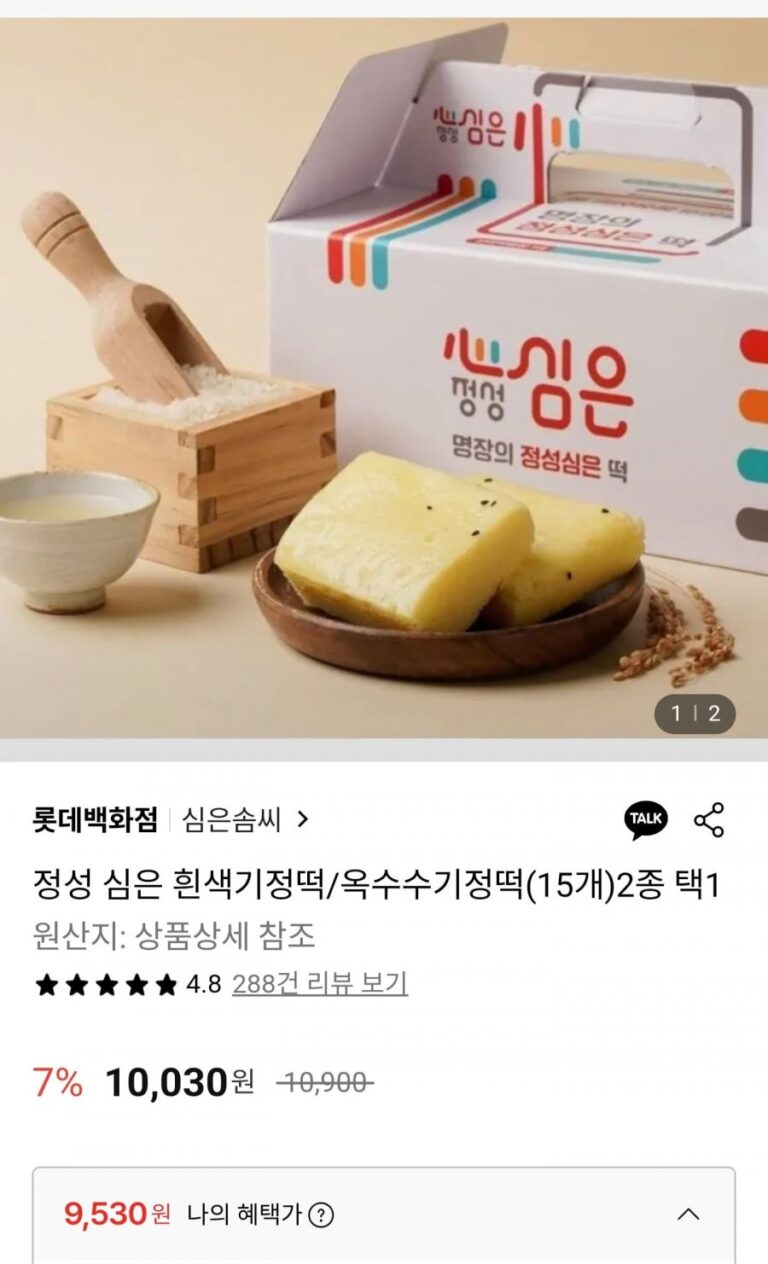View the 288건 리뷰 보기 link
The width and height of the screenshot is (768, 1264).
point(319,984)
